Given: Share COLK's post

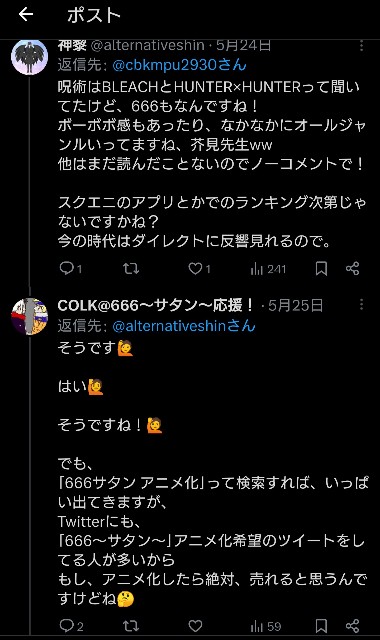Looking at the screenshot, I should pyautogui.click(x=352, y=626).
